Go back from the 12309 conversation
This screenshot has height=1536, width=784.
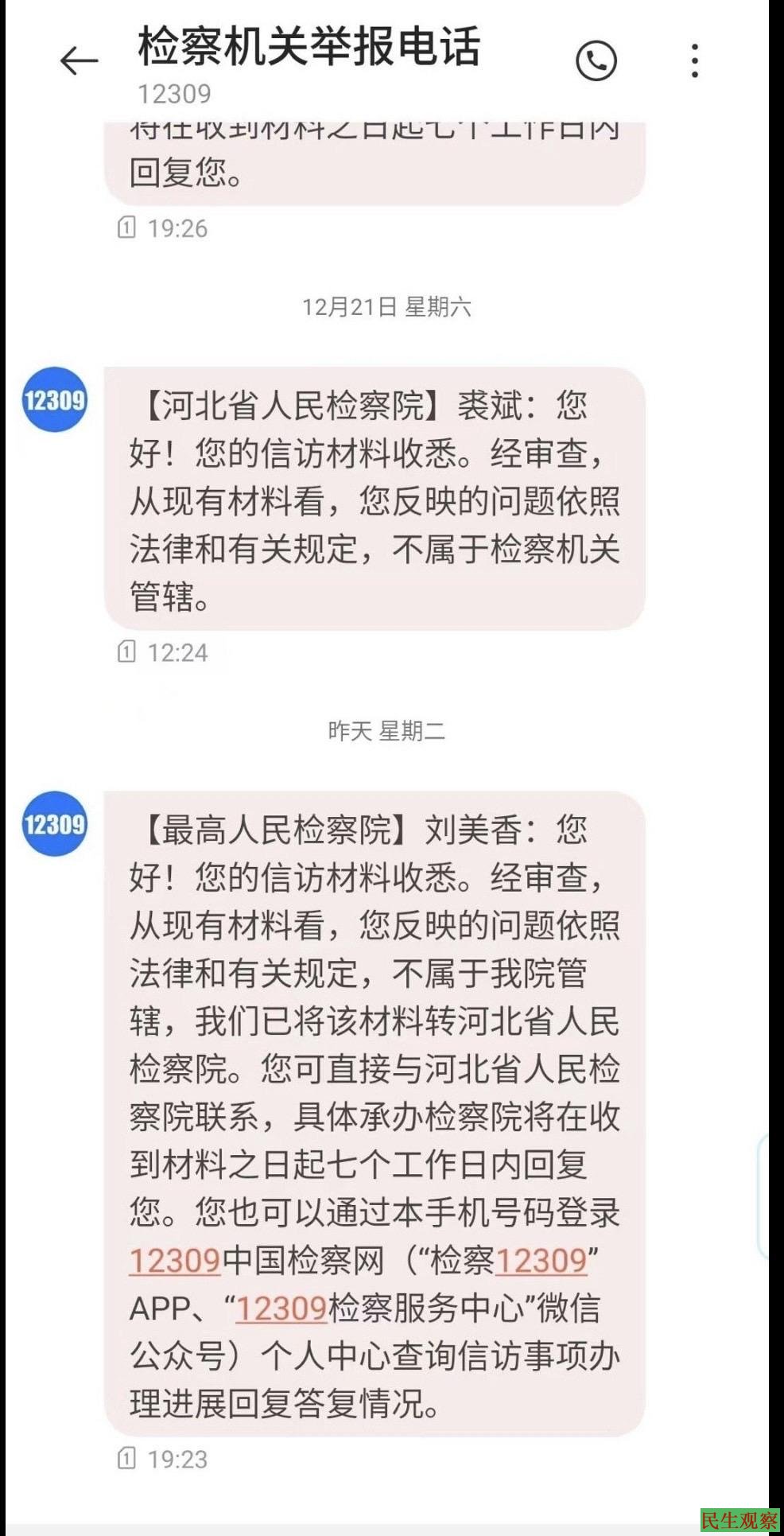pos(79,61)
